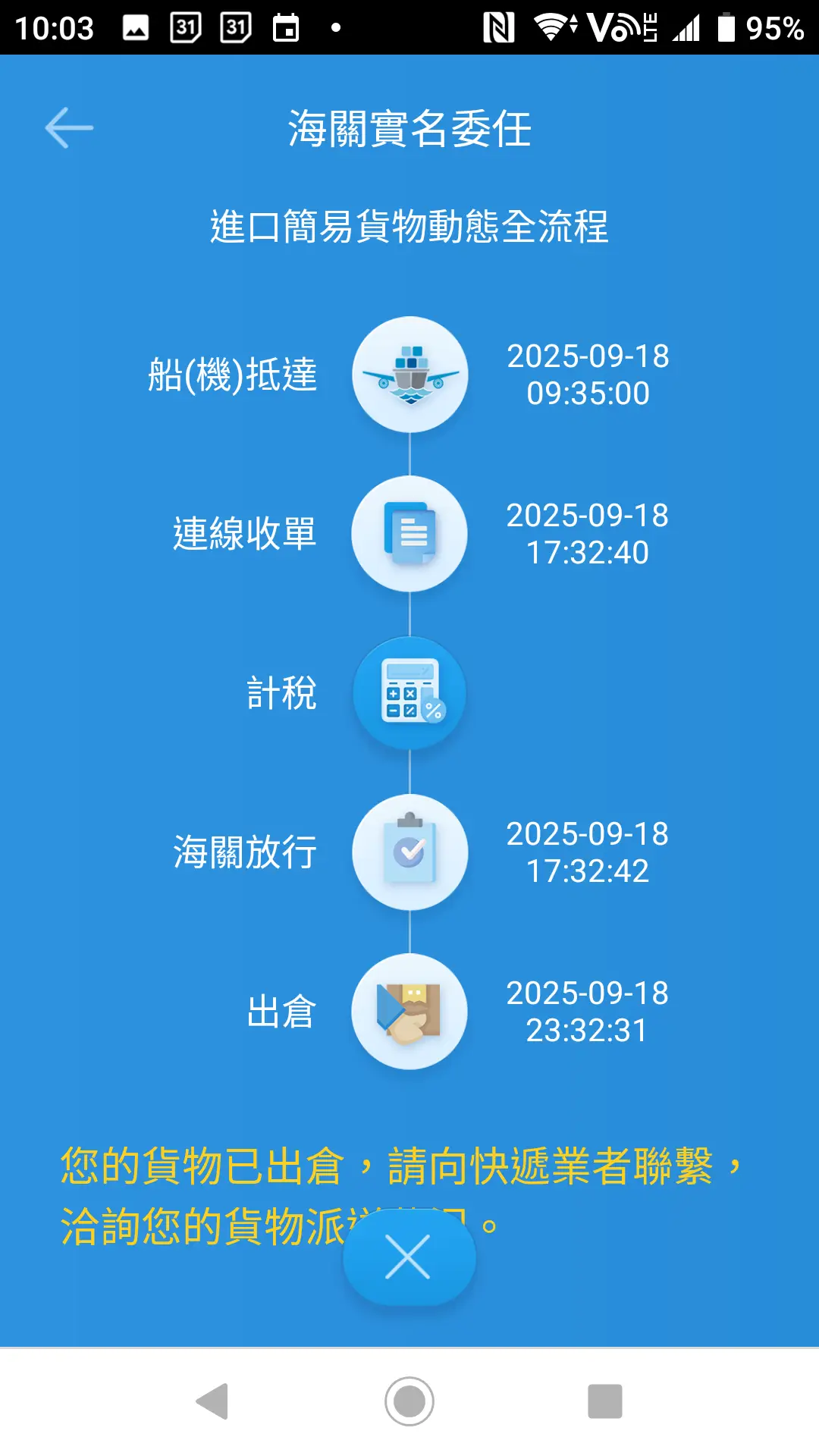
Task: Go back using the top-left arrow
Action: pyautogui.click(x=69, y=127)
